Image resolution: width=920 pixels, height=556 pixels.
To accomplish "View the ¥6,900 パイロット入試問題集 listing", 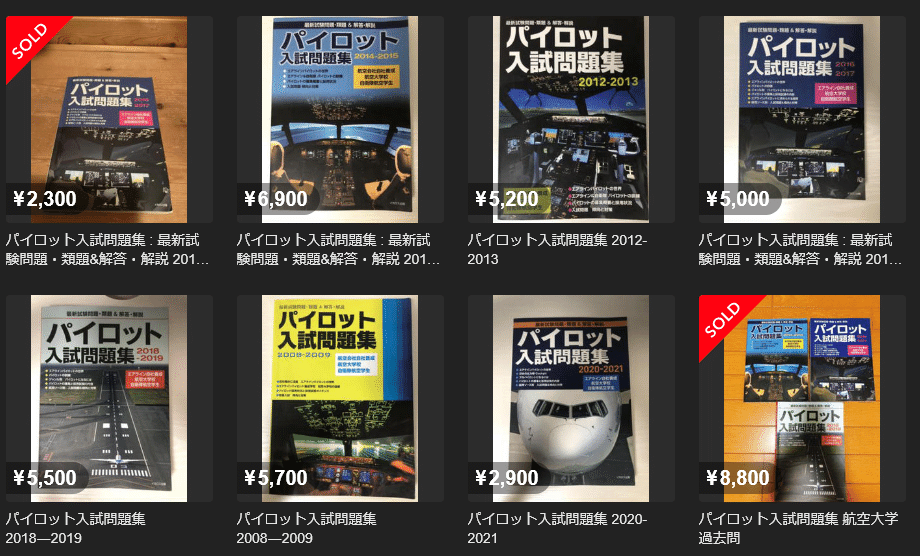I will coord(340,120).
